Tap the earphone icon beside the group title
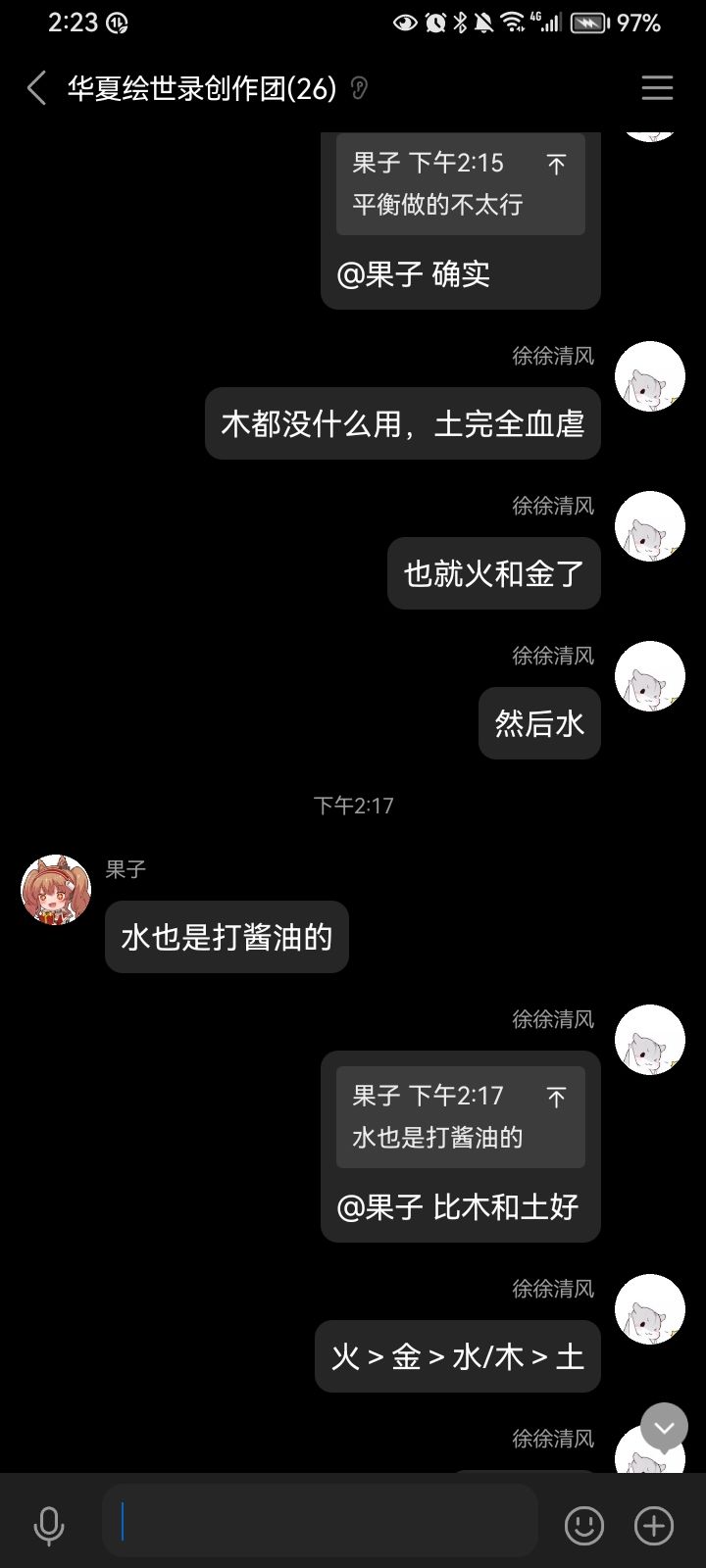Viewport: 706px width, 1568px height. 358,88
